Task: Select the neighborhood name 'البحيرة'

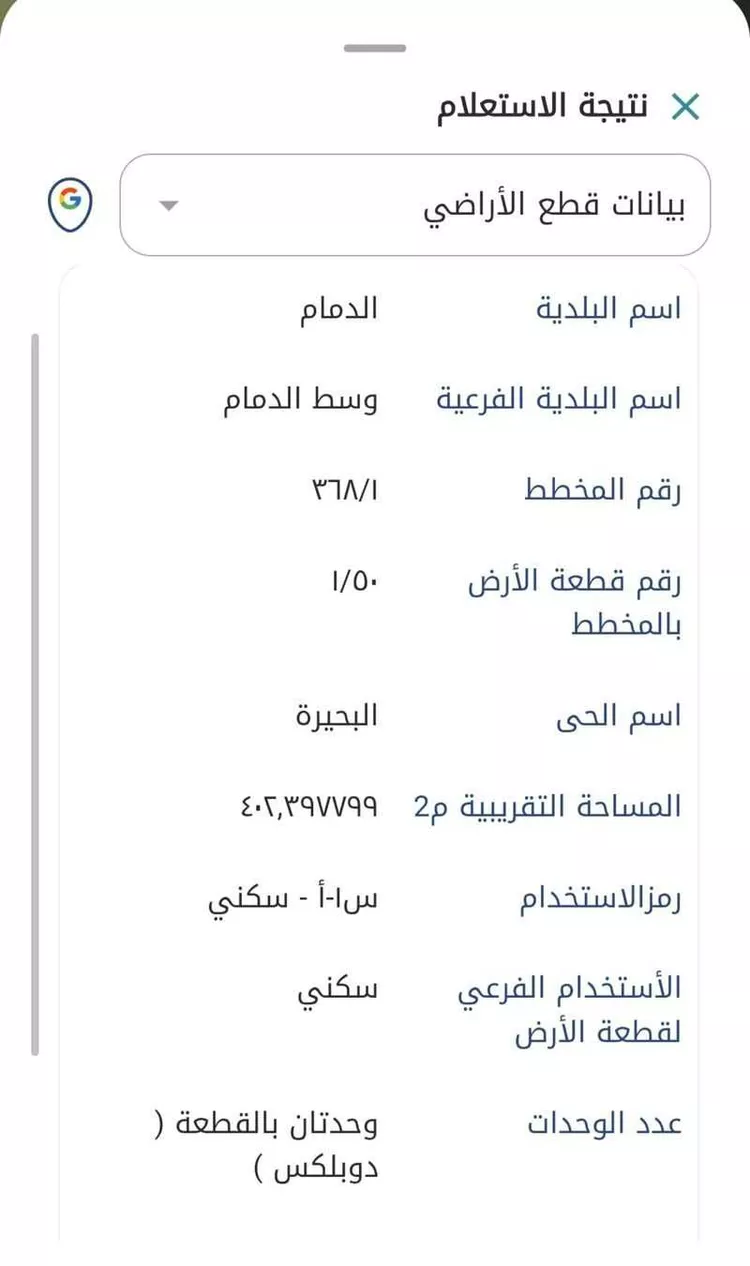Action: point(341,714)
